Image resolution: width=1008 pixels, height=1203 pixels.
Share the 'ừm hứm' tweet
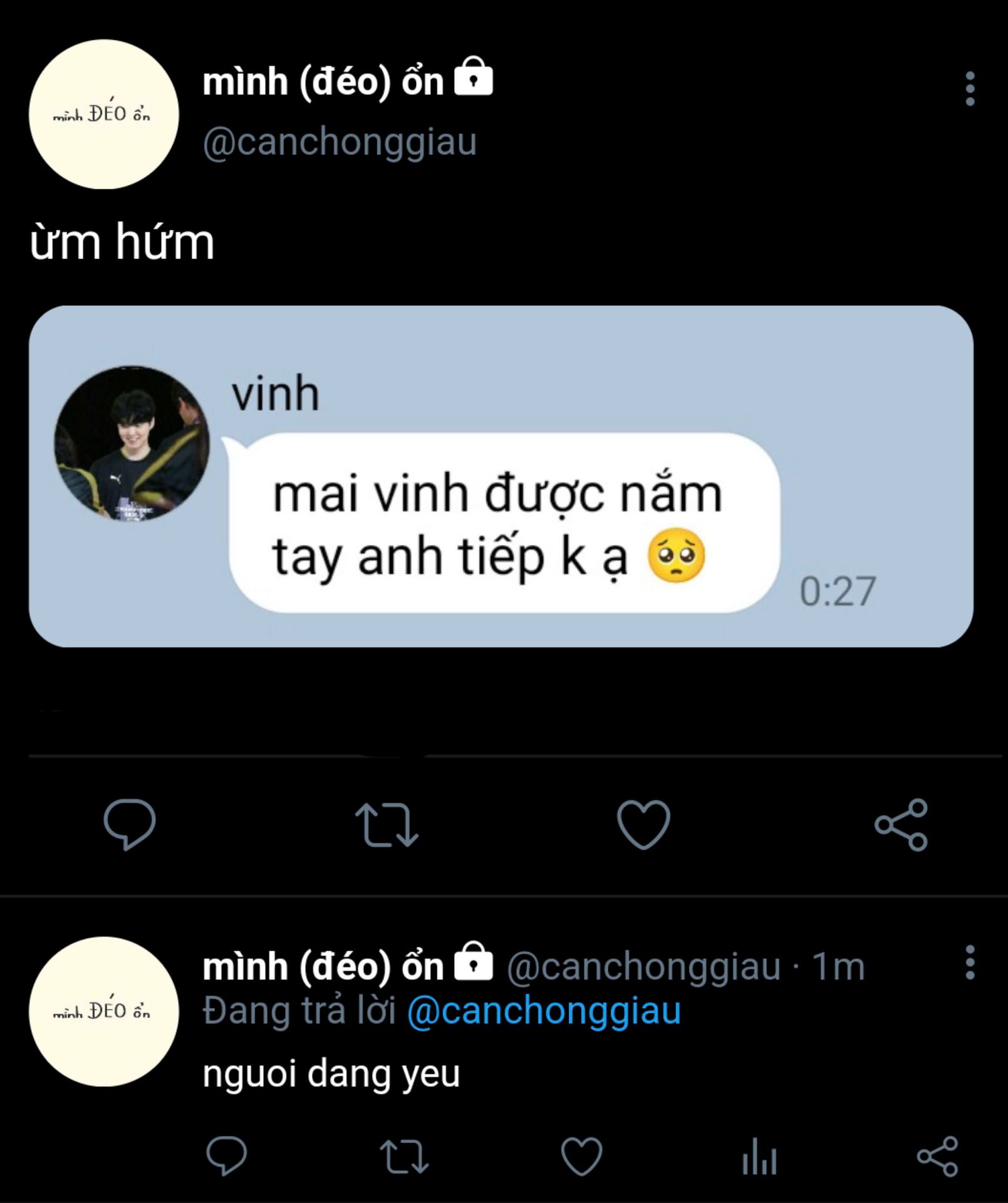(901, 824)
